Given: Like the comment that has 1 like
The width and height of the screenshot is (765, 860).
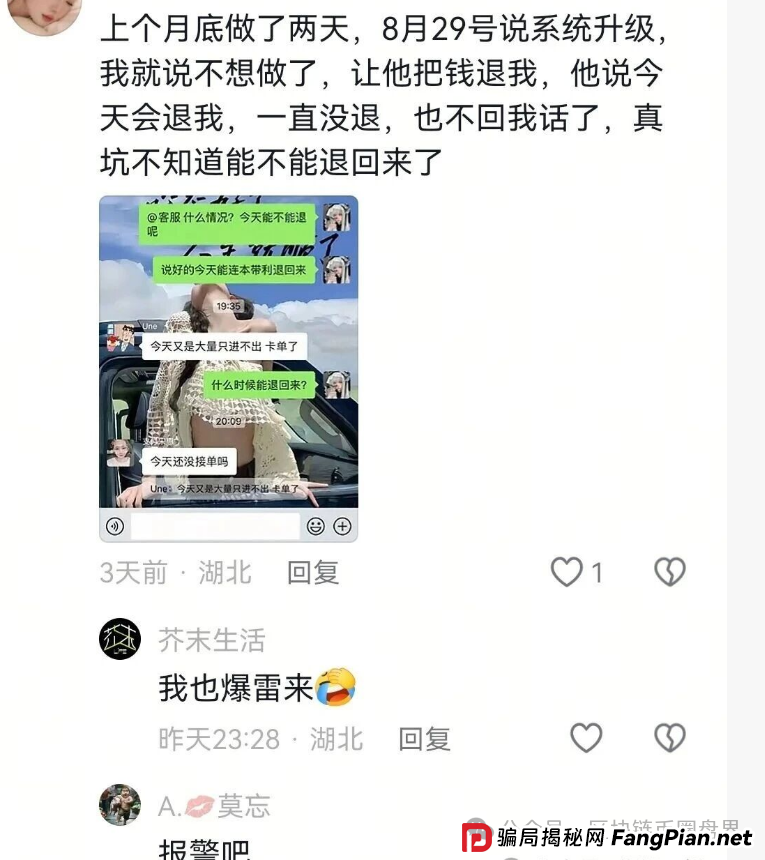Looking at the screenshot, I should pos(567,572).
